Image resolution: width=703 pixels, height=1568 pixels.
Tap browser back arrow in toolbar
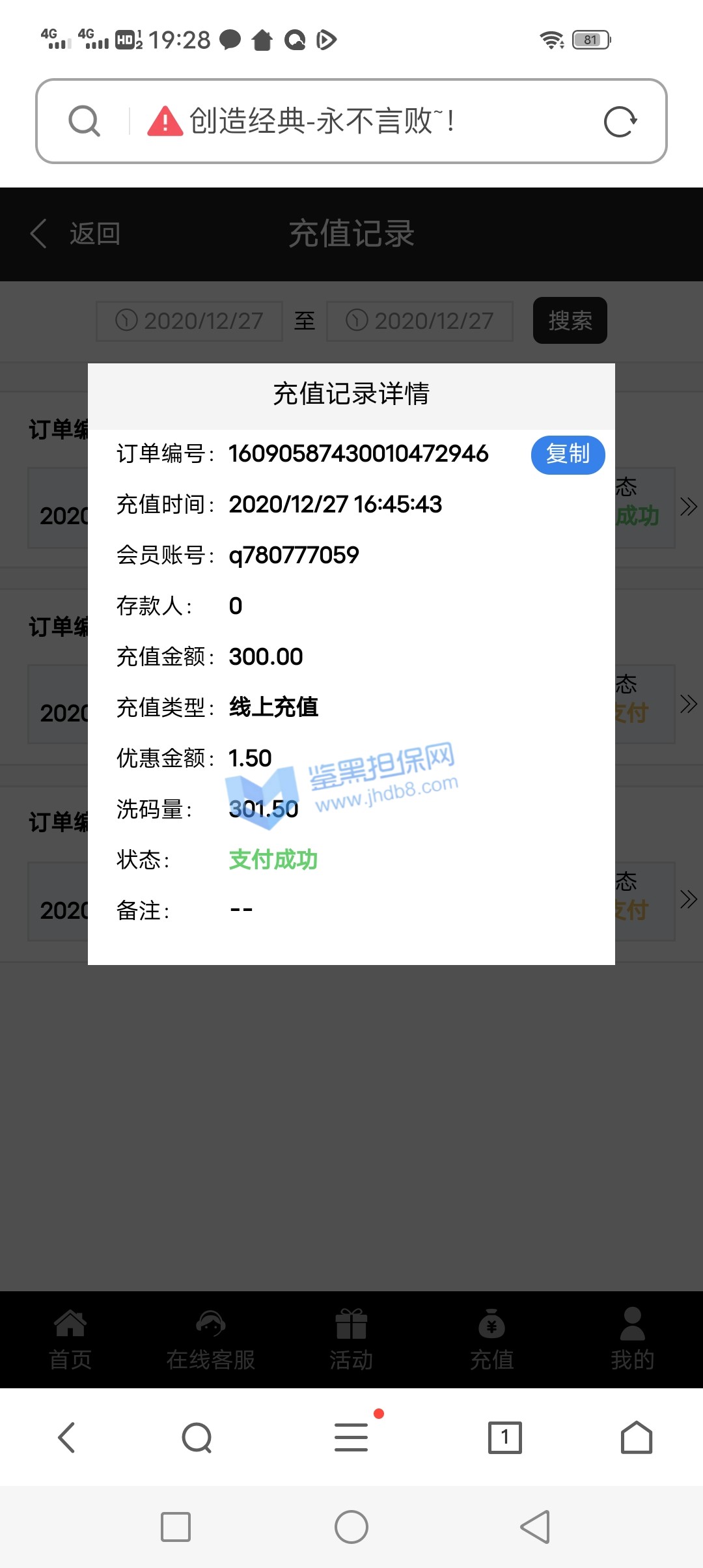67,1437
